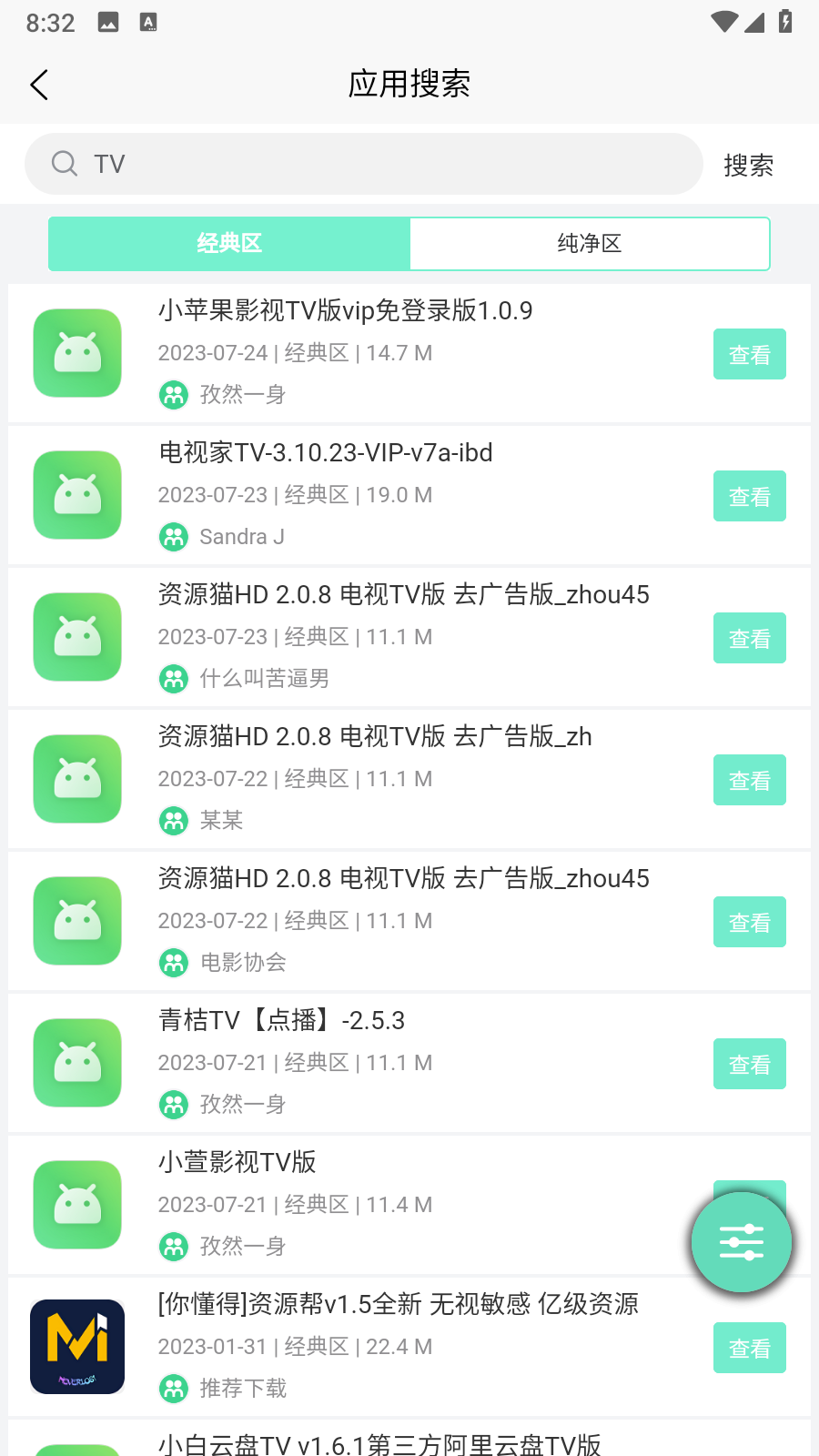Click the magnifier icon in the search bar

64,164
